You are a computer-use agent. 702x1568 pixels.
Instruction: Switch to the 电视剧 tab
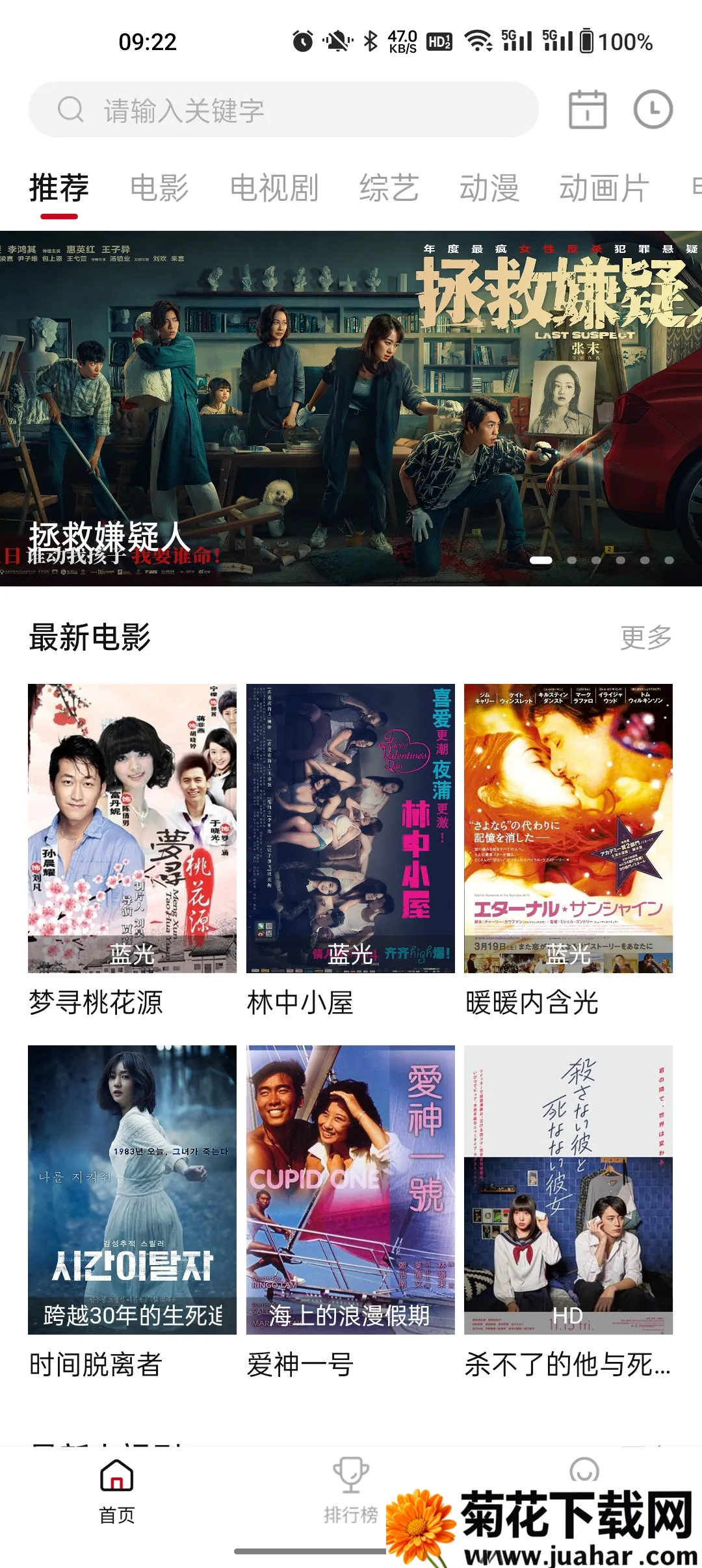pyautogui.click(x=274, y=189)
